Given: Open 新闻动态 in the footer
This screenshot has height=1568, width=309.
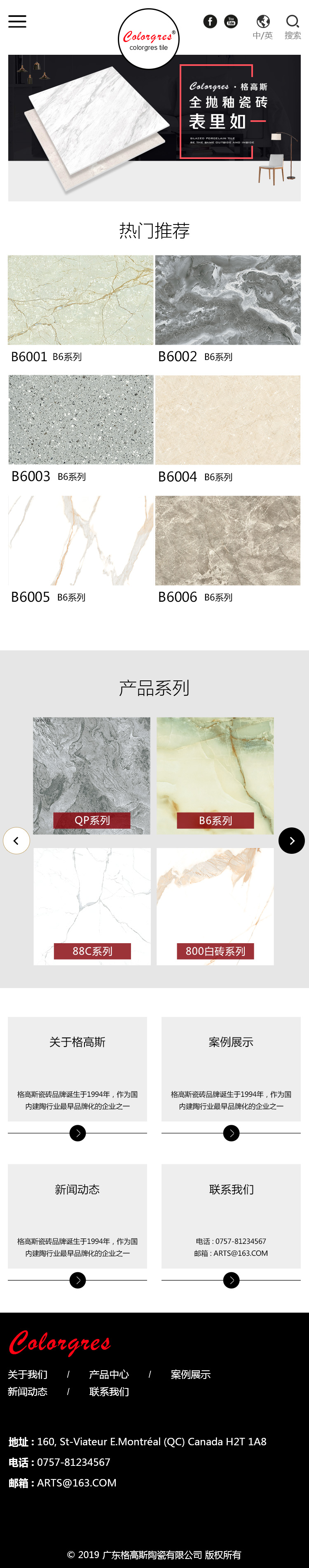Looking at the screenshot, I should click(28, 1391).
